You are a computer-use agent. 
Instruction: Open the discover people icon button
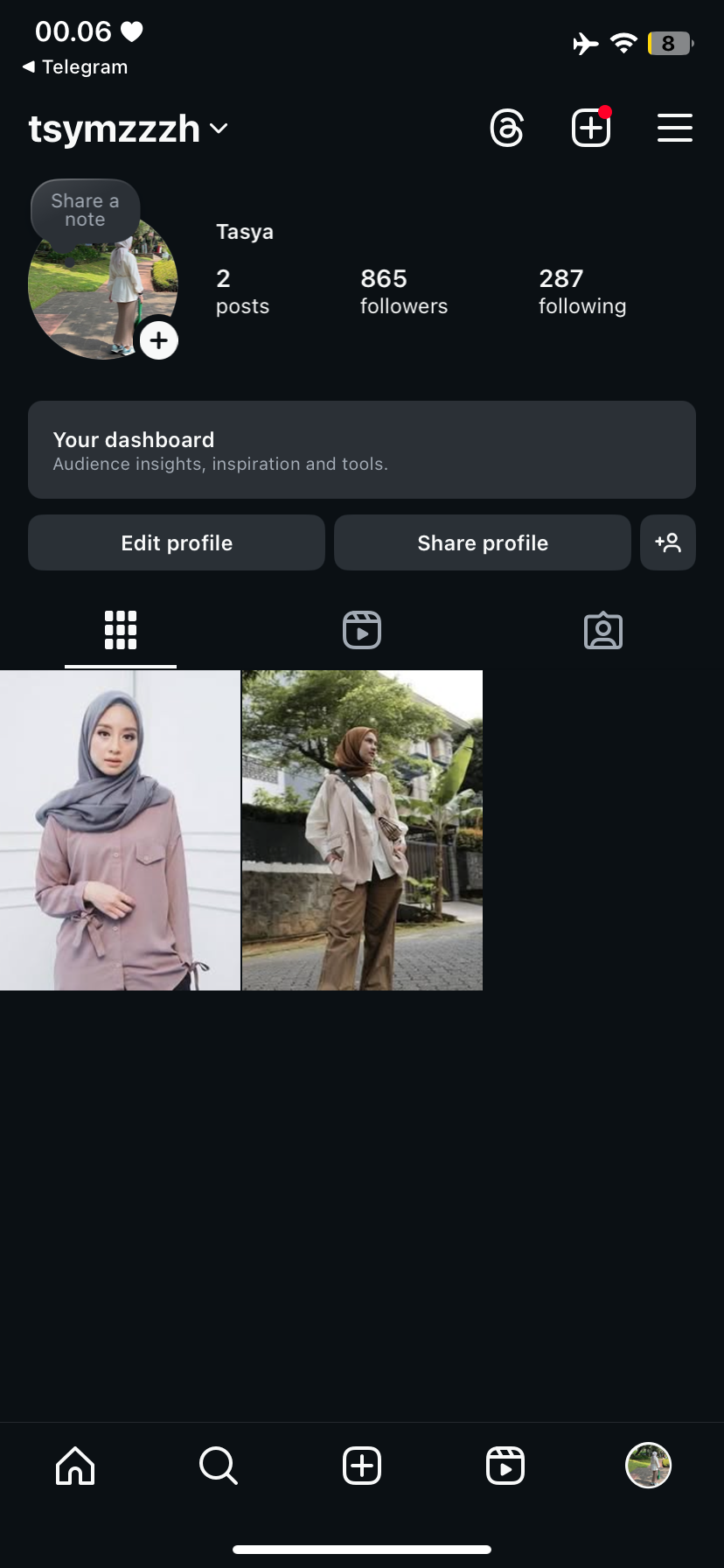tap(668, 543)
